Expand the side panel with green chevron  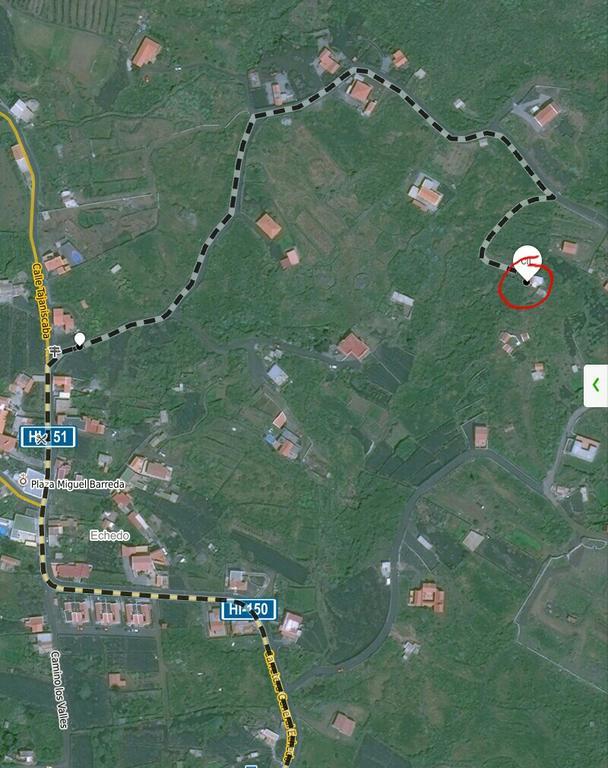(x=596, y=385)
